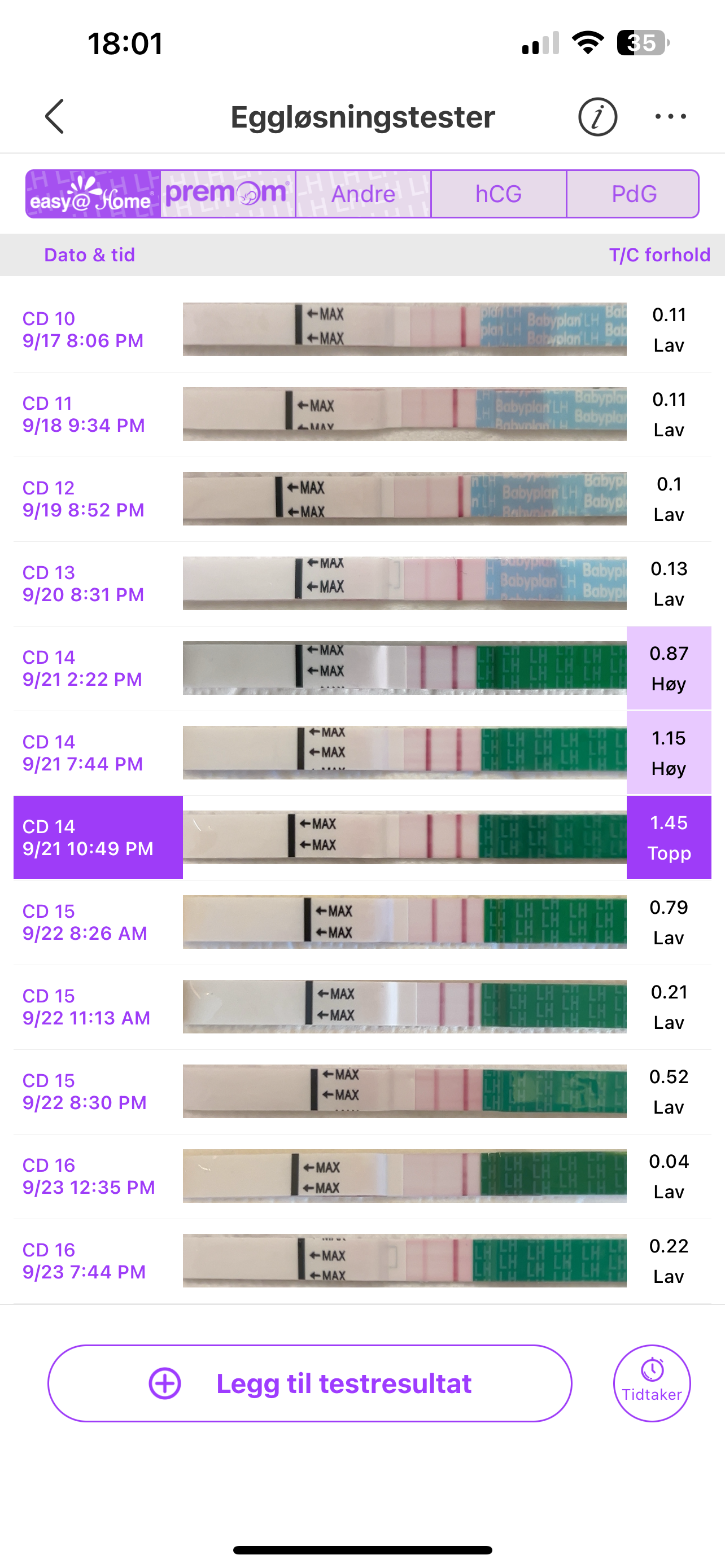Open the CD 15 9/22 8:26 AM test

[x=361, y=922]
